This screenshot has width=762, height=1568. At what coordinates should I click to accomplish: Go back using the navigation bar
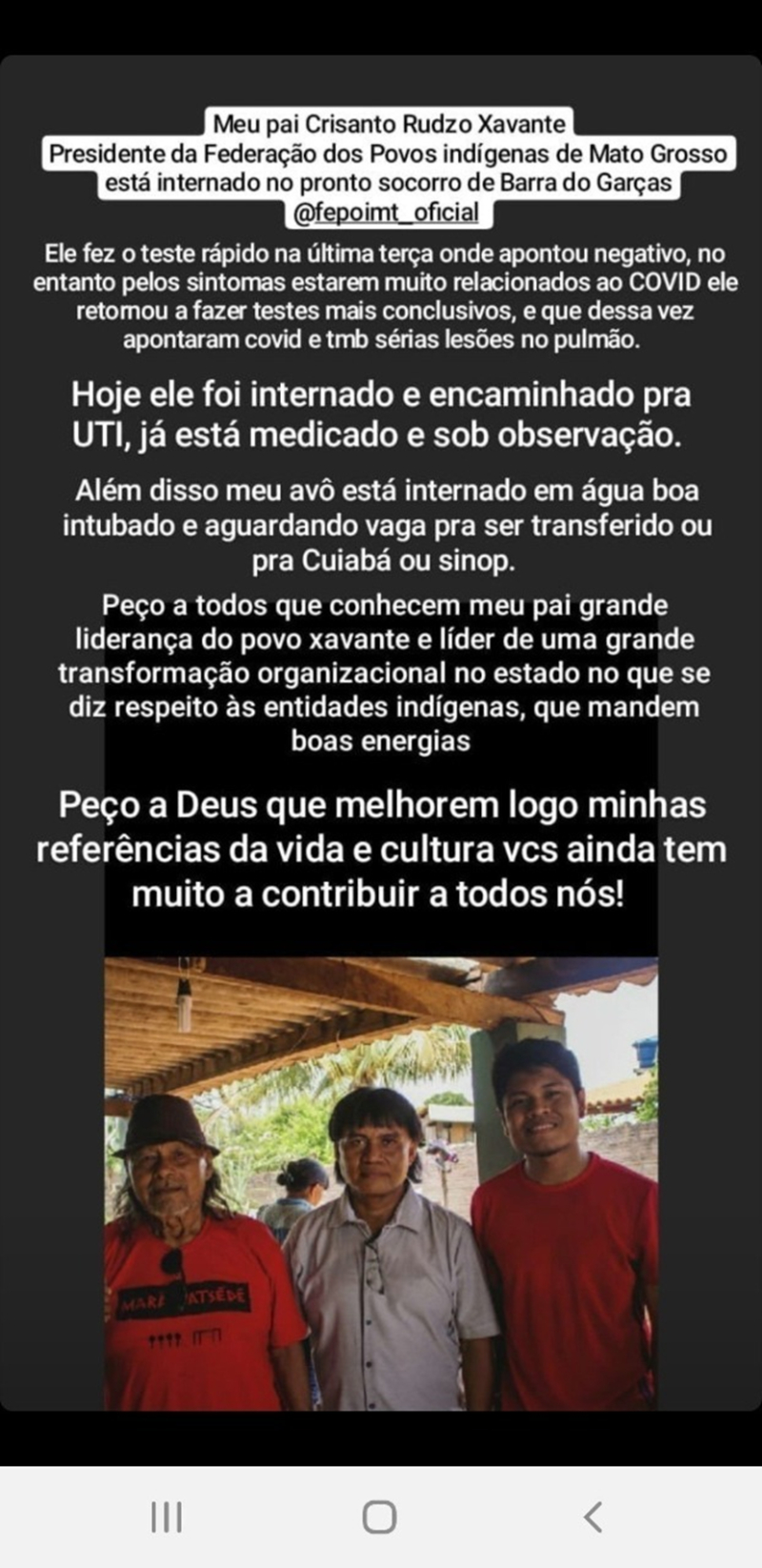(x=592, y=1516)
